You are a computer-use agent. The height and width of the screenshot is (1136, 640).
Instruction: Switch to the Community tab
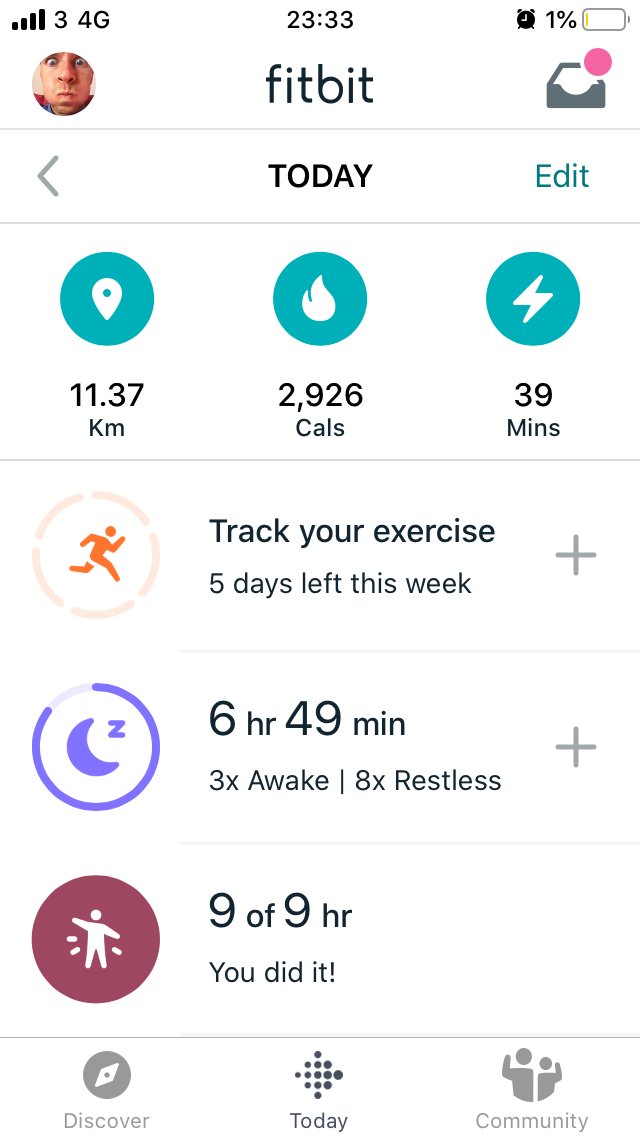pyautogui.click(x=532, y=1089)
